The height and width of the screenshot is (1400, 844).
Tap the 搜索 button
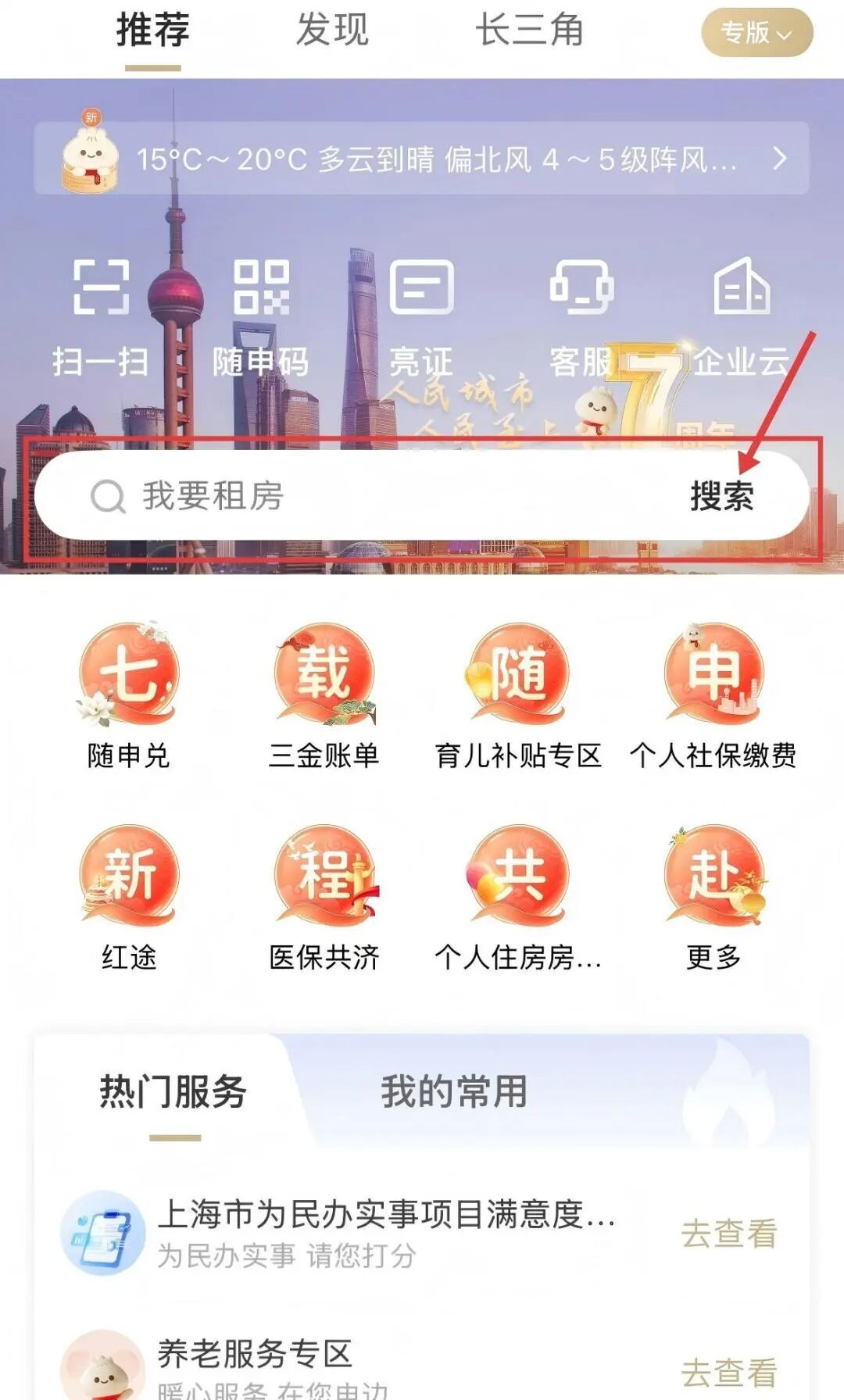tap(721, 496)
